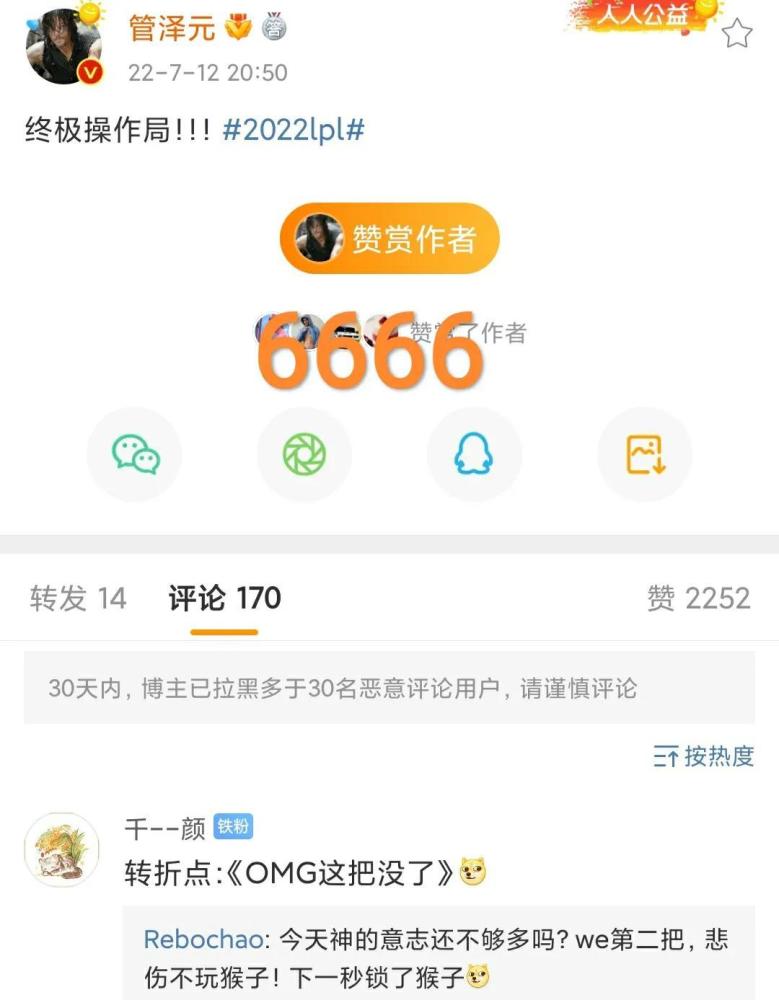Open 管泽元's username link

171,28
